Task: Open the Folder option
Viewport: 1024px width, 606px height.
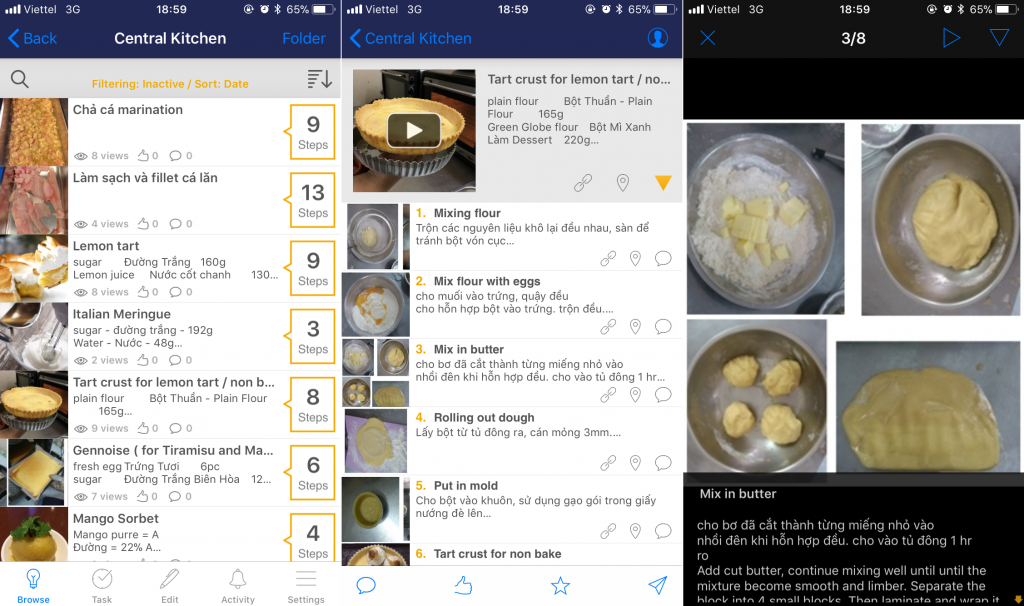Action: point(303,38)
